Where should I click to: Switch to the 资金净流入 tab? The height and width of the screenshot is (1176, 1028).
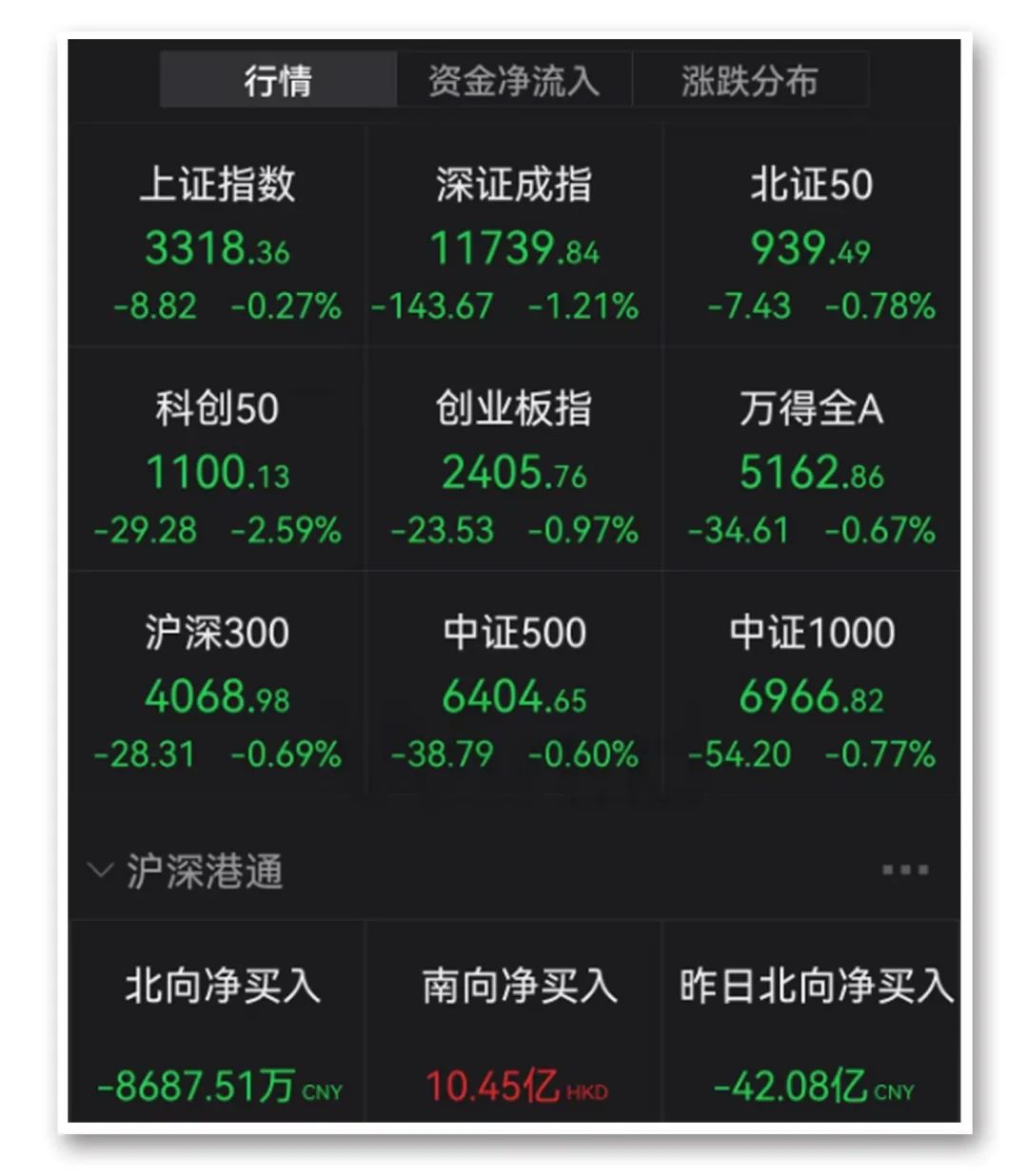(514, 81)
